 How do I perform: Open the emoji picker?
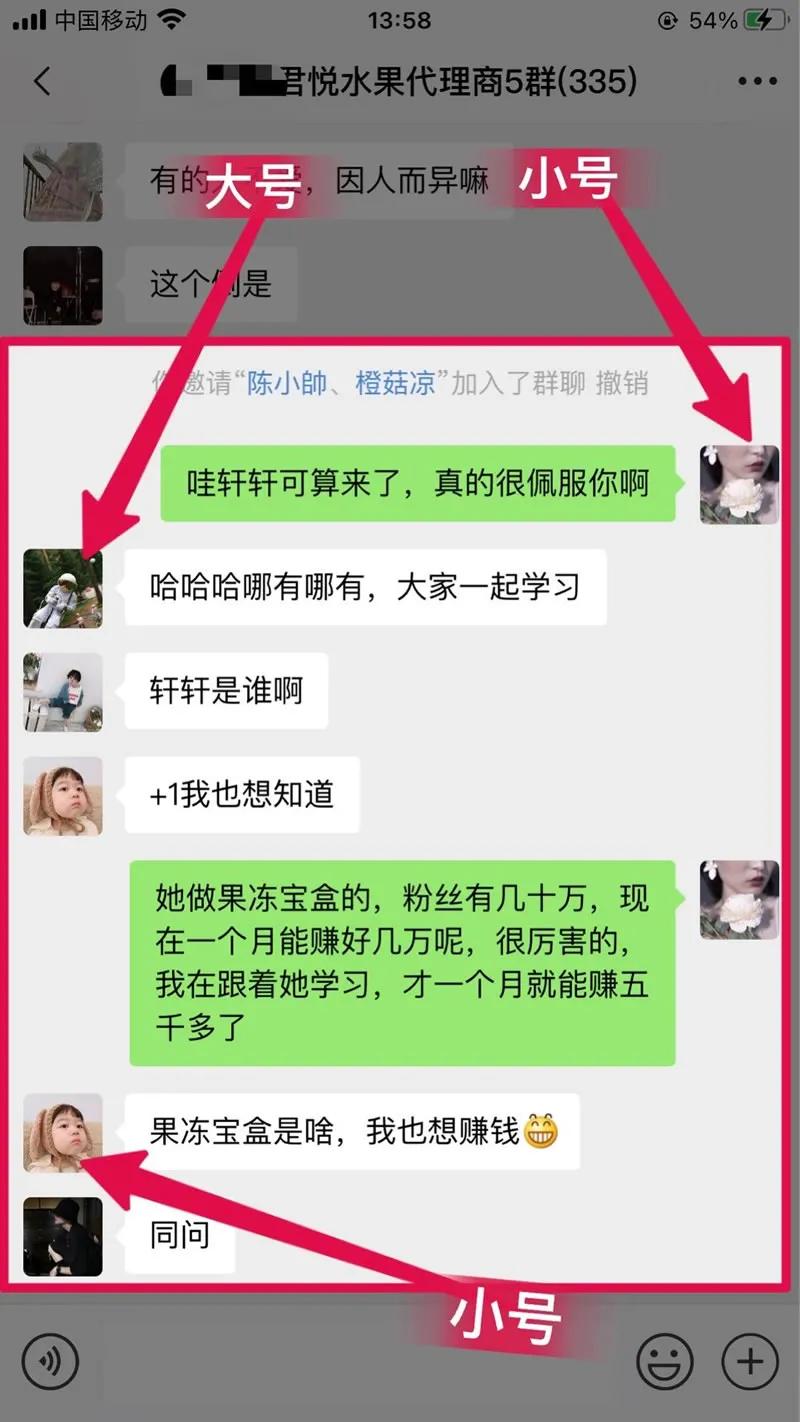665,1361
